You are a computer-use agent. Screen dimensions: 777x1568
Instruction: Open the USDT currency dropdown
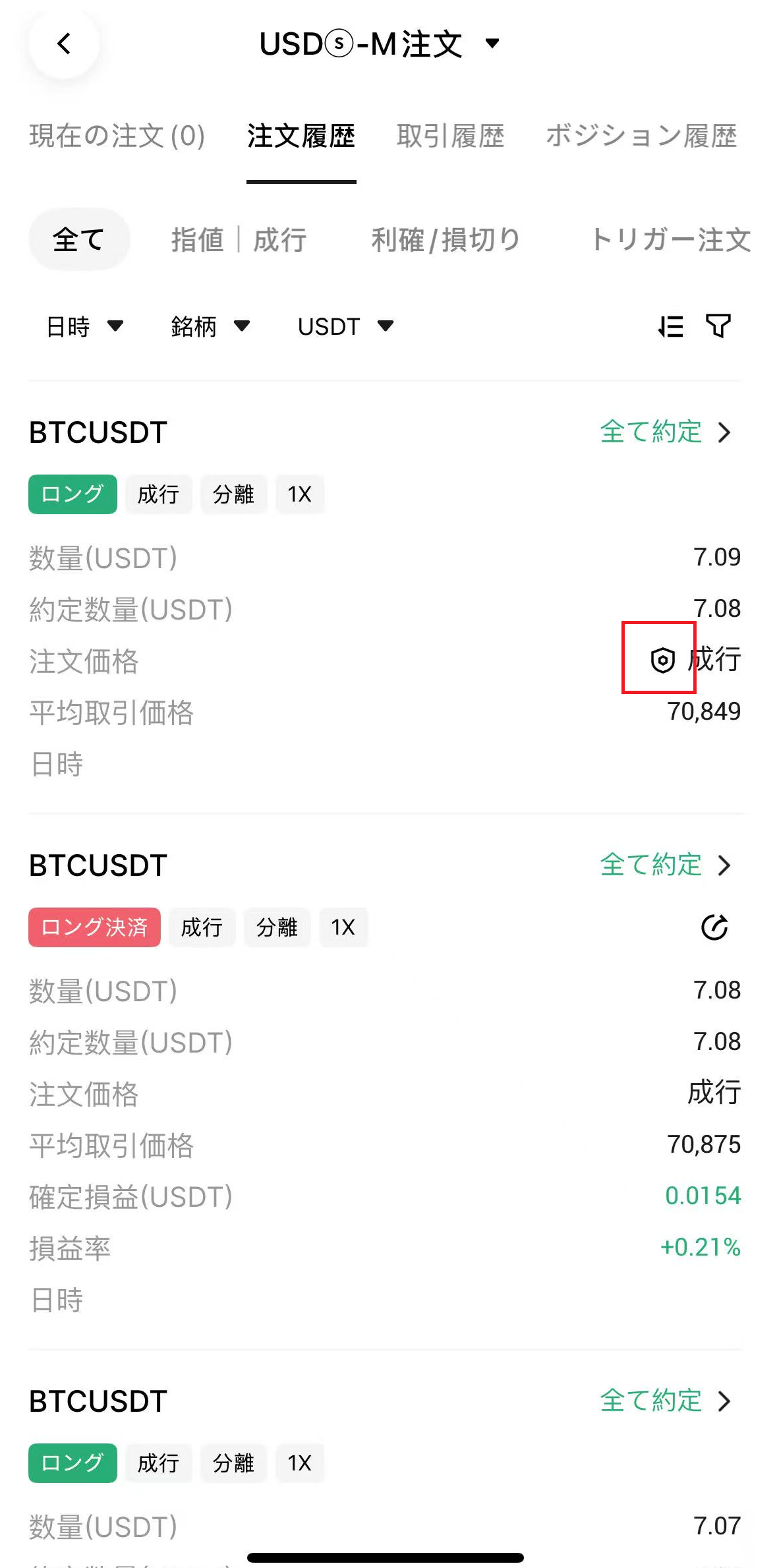345,326
